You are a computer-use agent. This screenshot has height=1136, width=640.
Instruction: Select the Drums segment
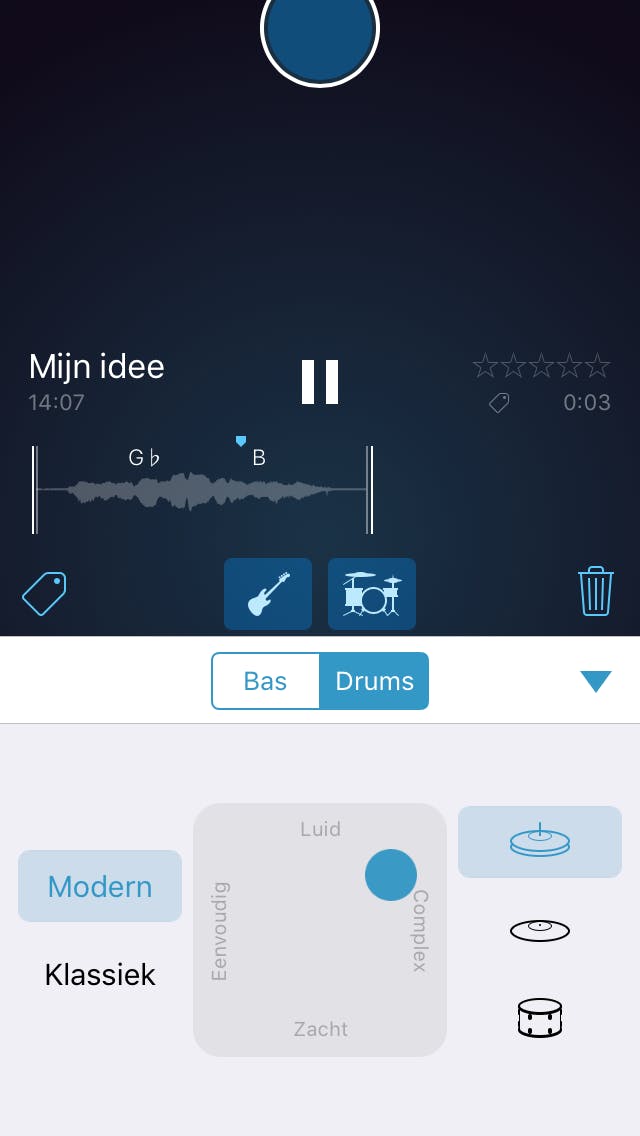[374, 681]
